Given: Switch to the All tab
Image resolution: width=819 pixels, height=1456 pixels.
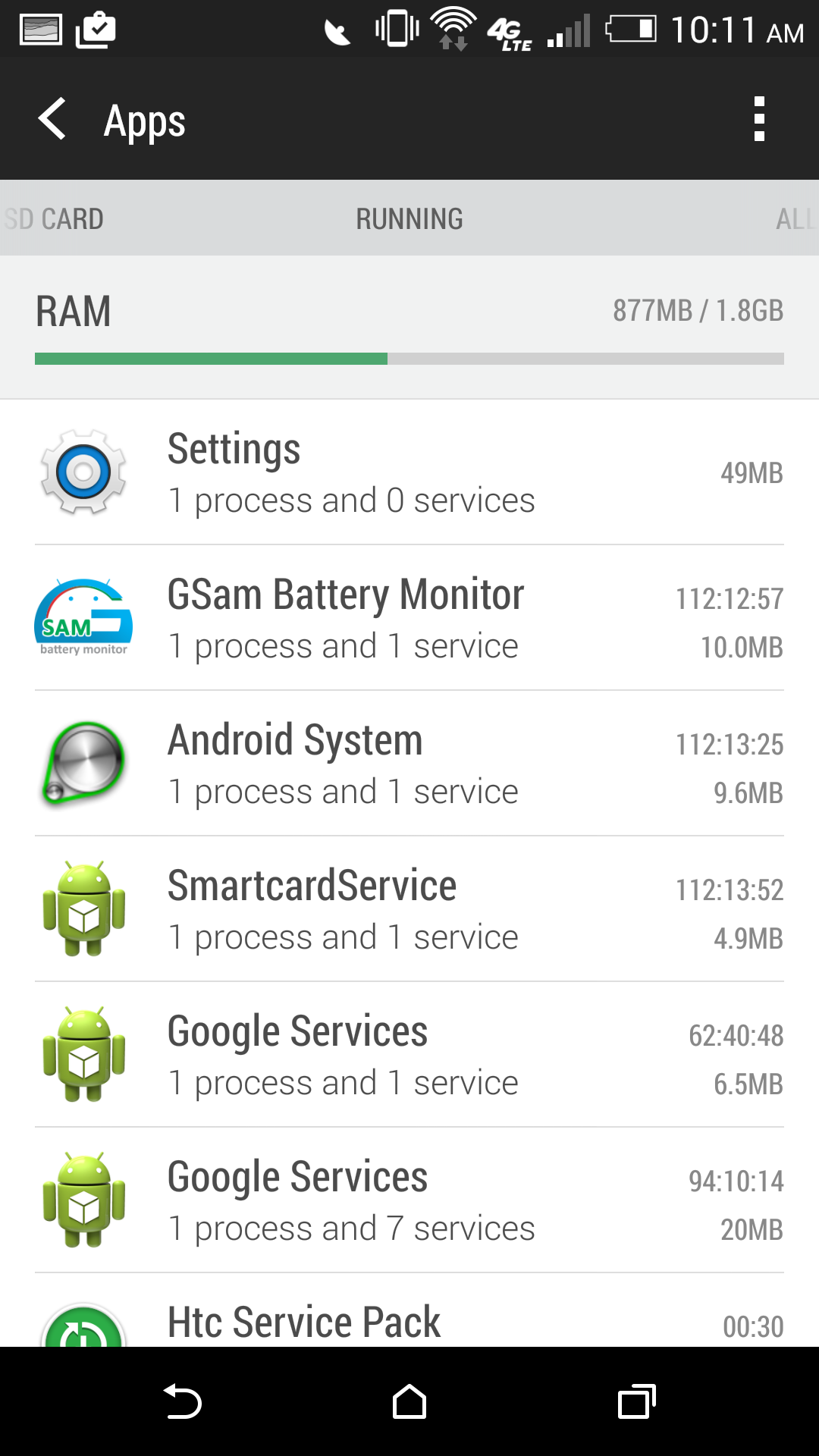Looking at the screenshot, I should click(x=796, y=219).
